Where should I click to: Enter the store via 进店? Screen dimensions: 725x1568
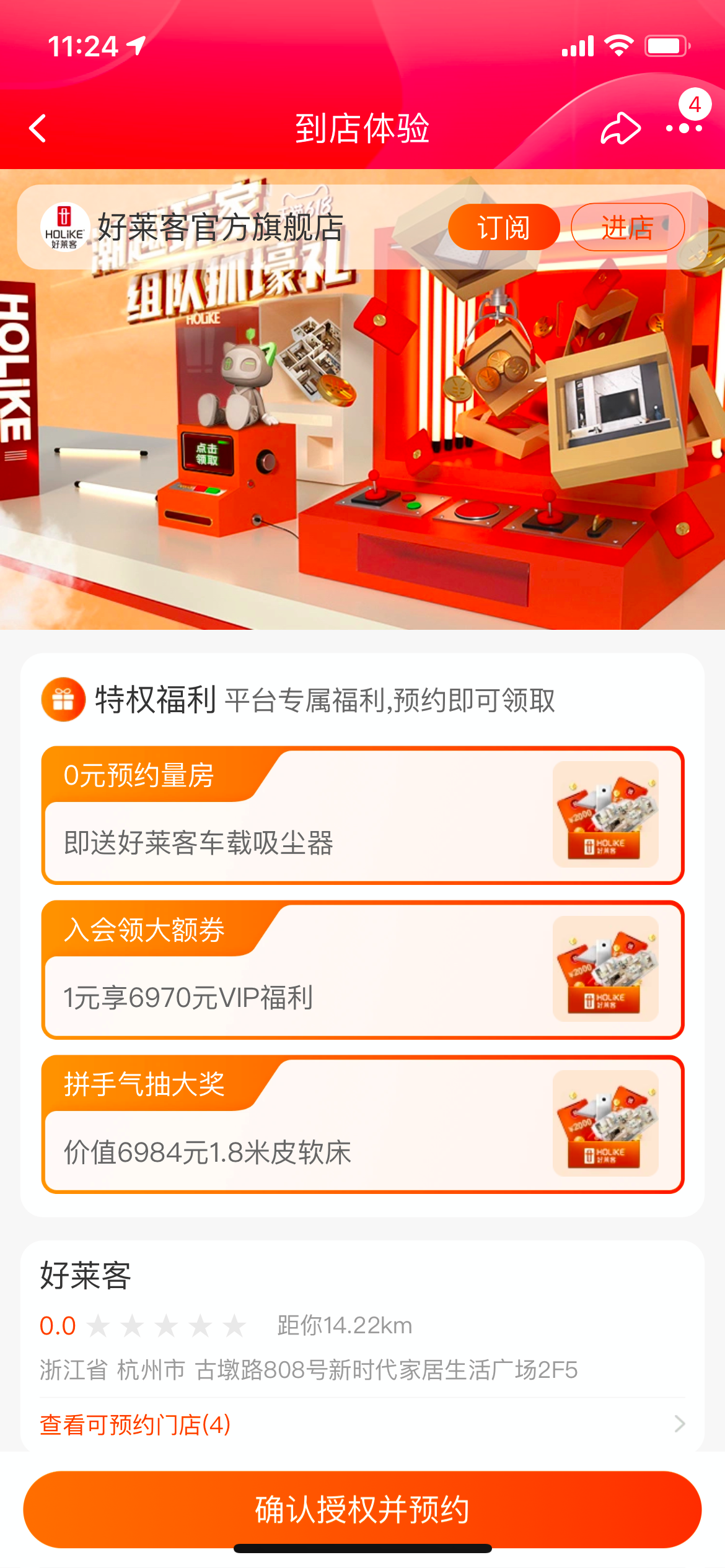click(x=627, y=227)
